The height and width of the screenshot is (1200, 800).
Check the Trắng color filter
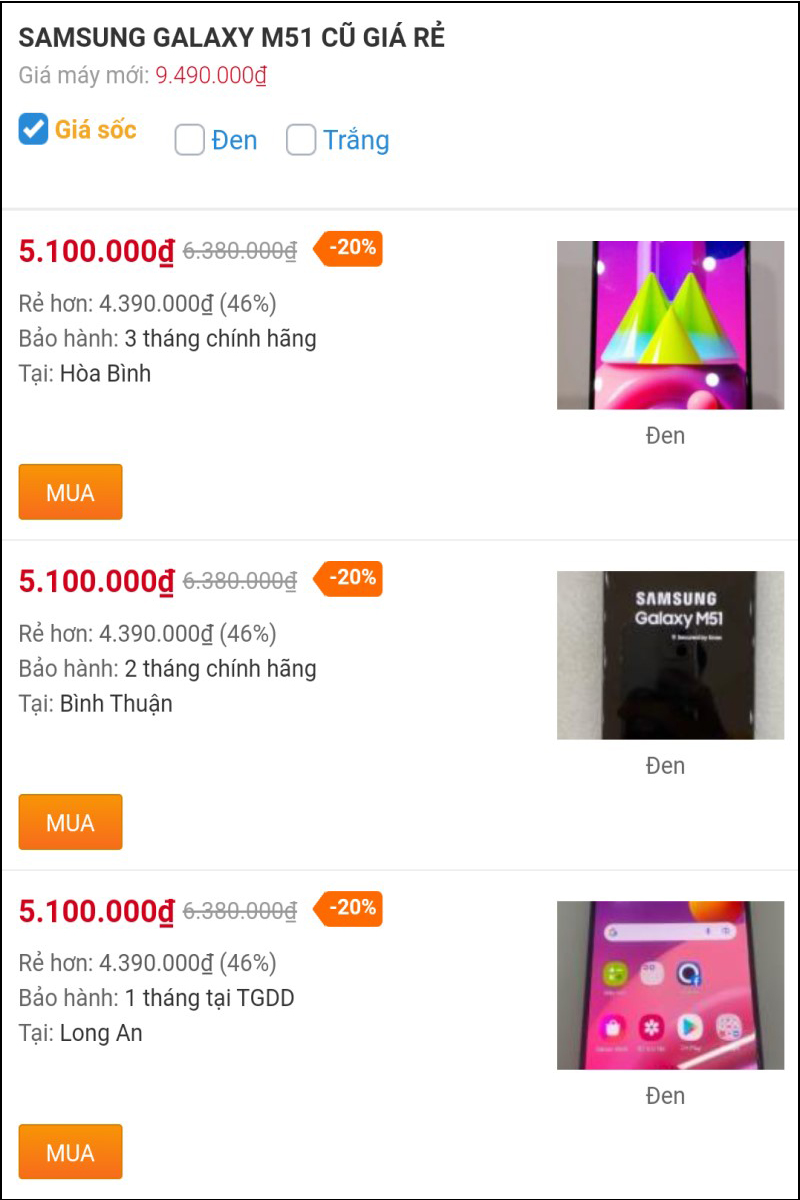[301, 140]
